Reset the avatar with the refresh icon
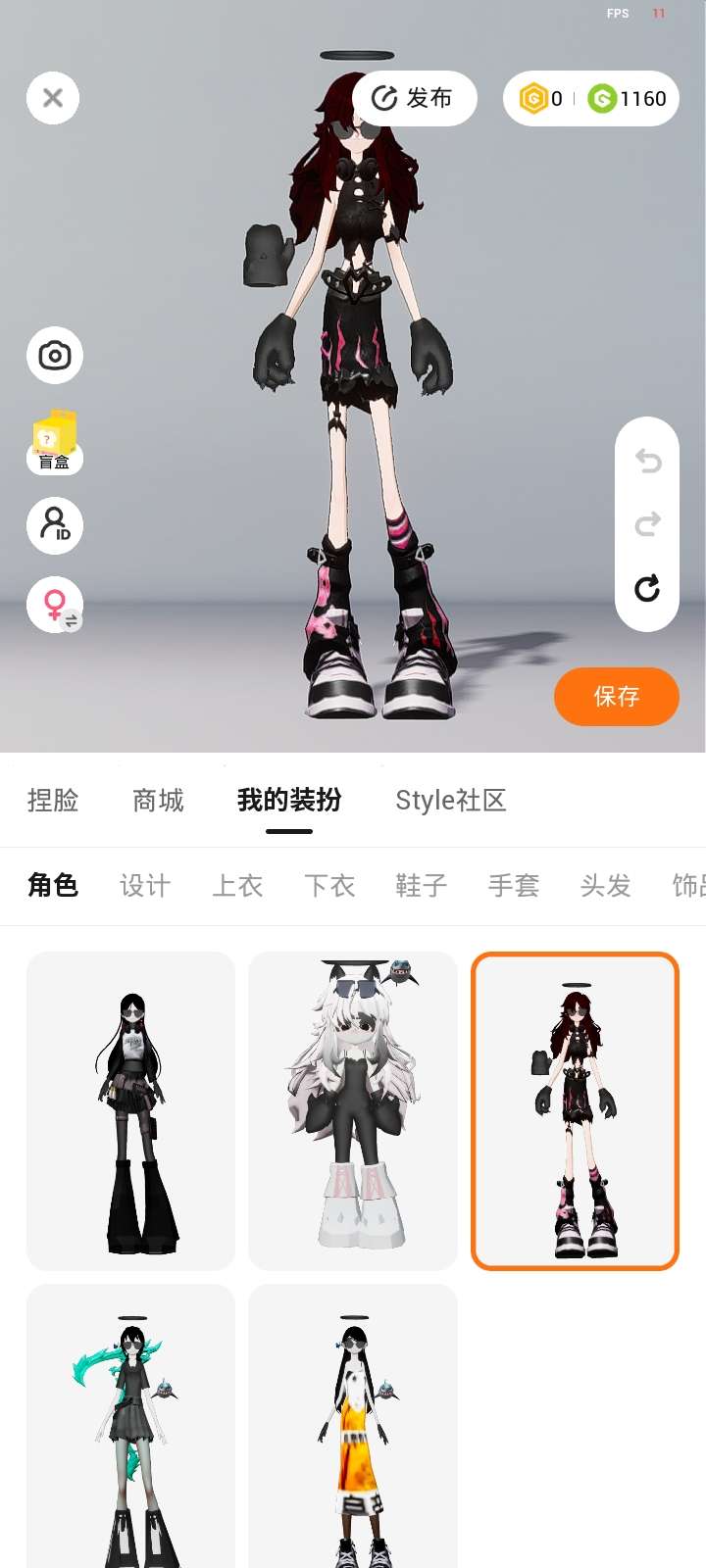 point(647,588)
